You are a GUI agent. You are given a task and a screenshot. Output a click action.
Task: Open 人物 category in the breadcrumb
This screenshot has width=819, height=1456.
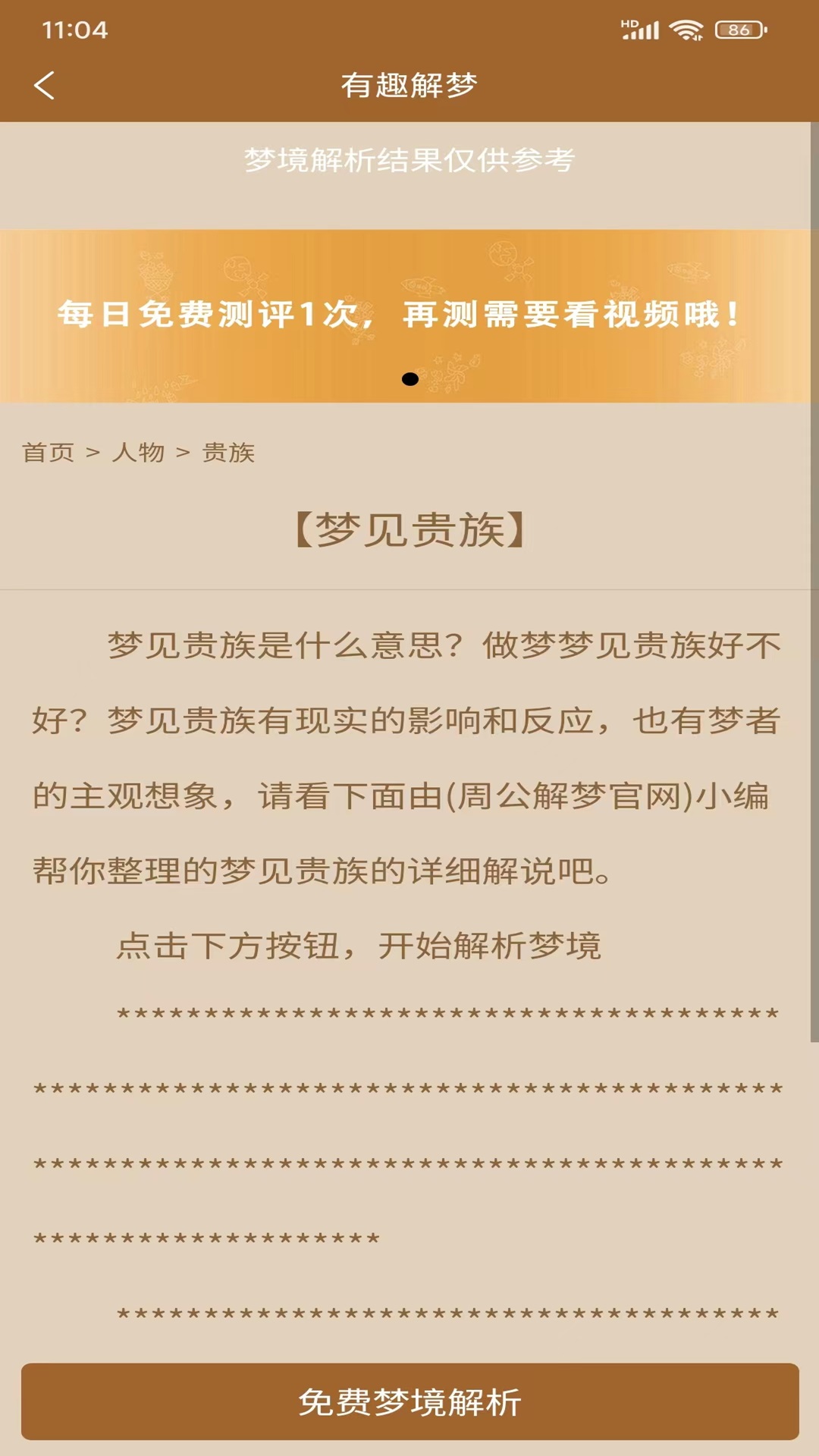tap(139, 453)
